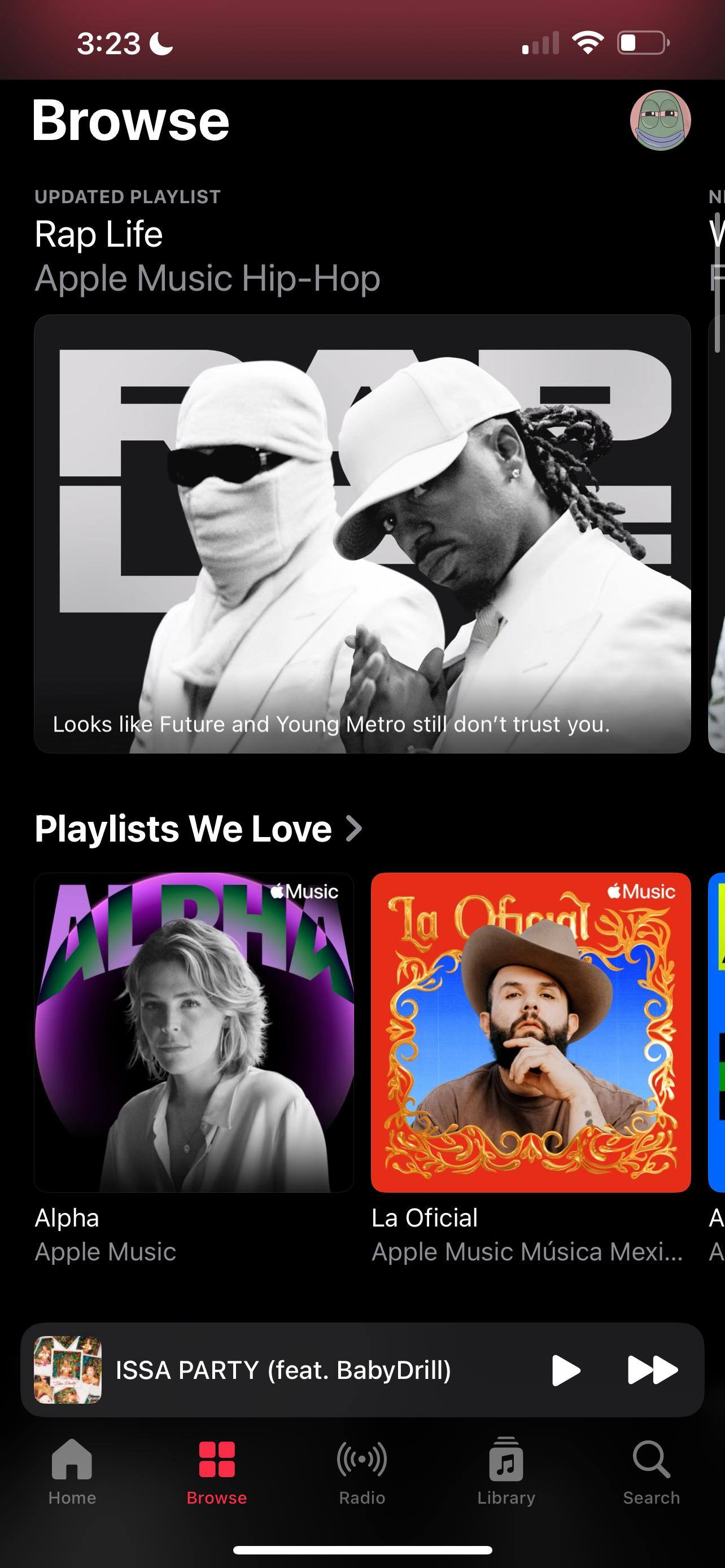Image resolution: width=725 pixels, height=1568 pixels.
Task: Open the Alpha playlist
Action: click(194, 1032)
